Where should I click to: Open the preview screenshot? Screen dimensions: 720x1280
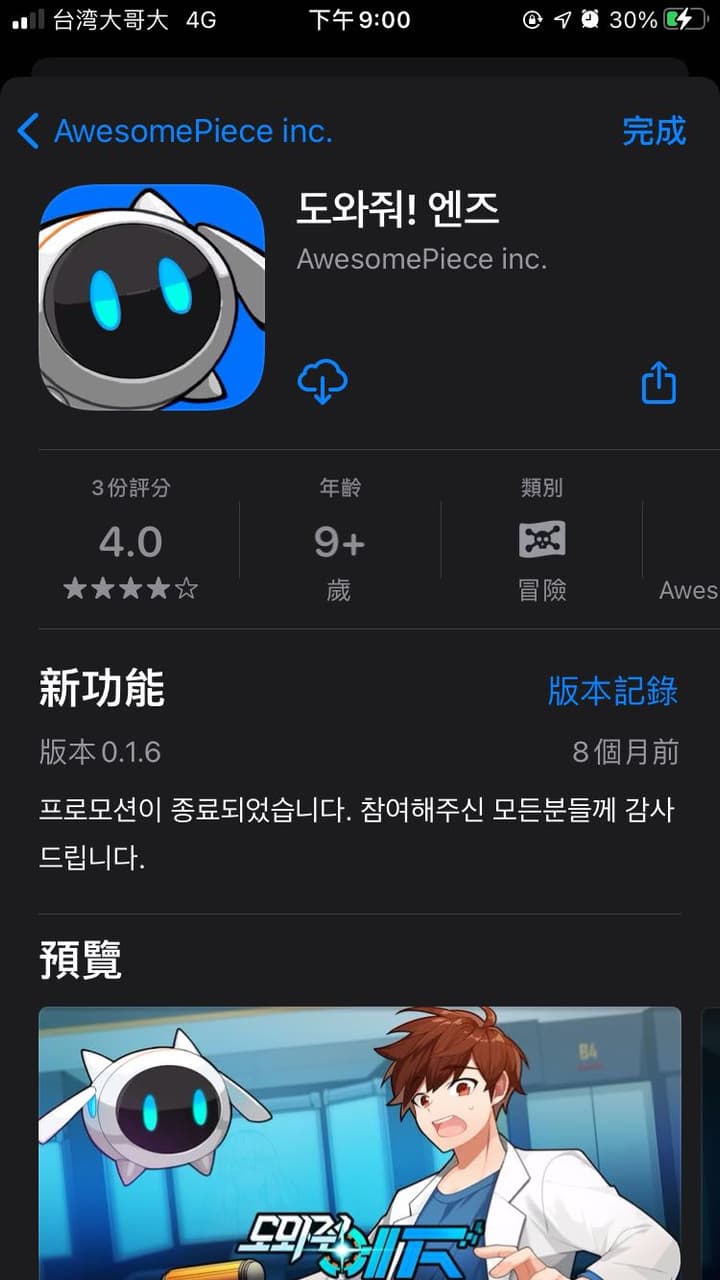click(x=360, y=1143)
